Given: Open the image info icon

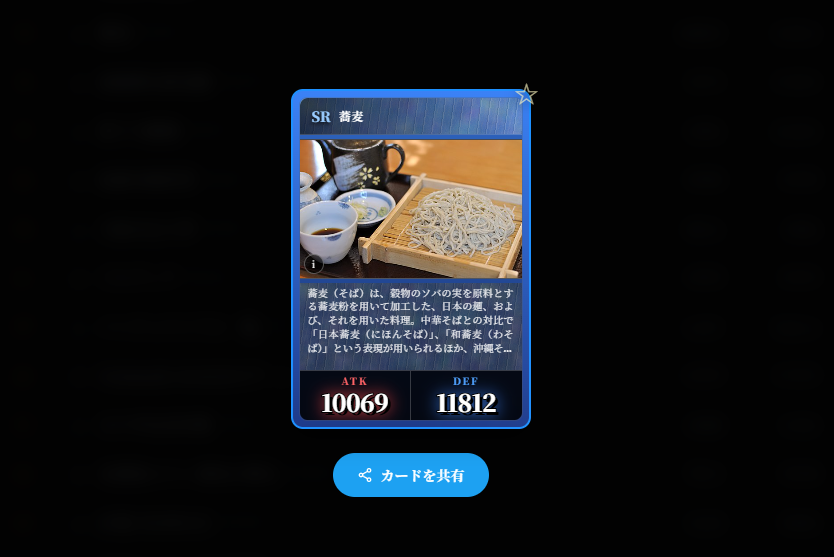Looking at the screenshot, I should click(x=314, y=264).
